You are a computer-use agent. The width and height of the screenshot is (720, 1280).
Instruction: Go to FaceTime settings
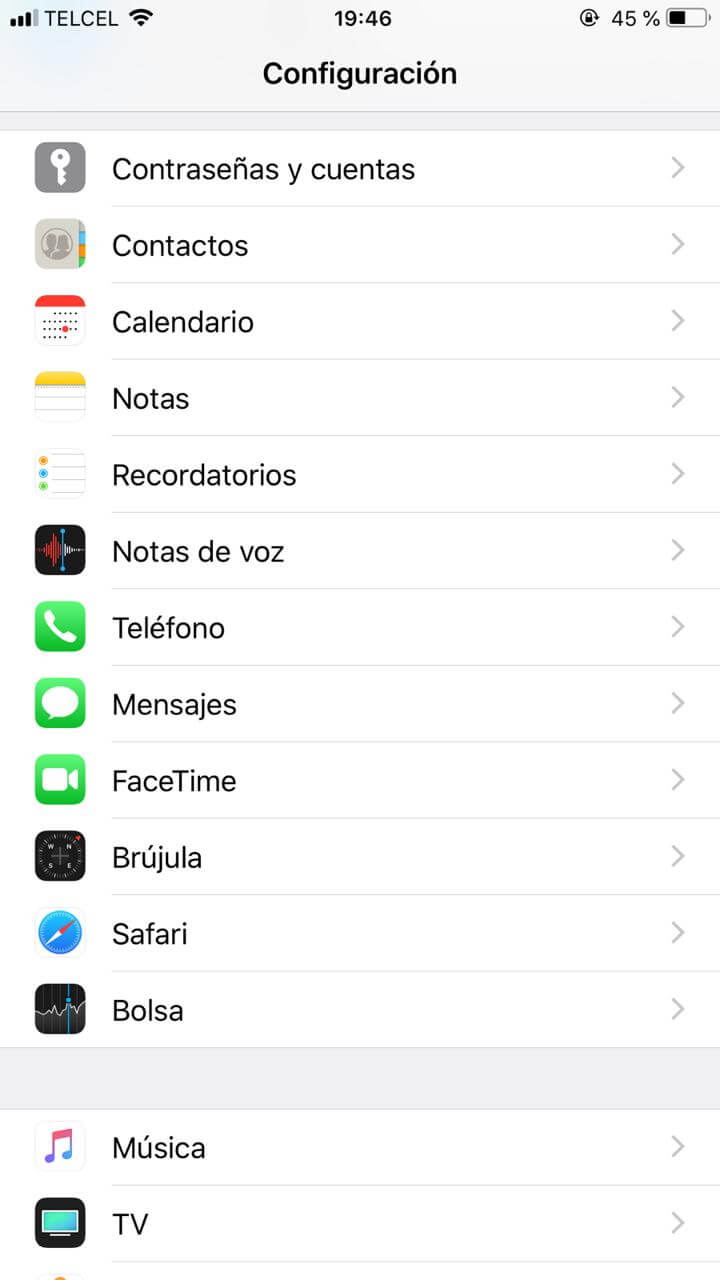pos(360,780)
